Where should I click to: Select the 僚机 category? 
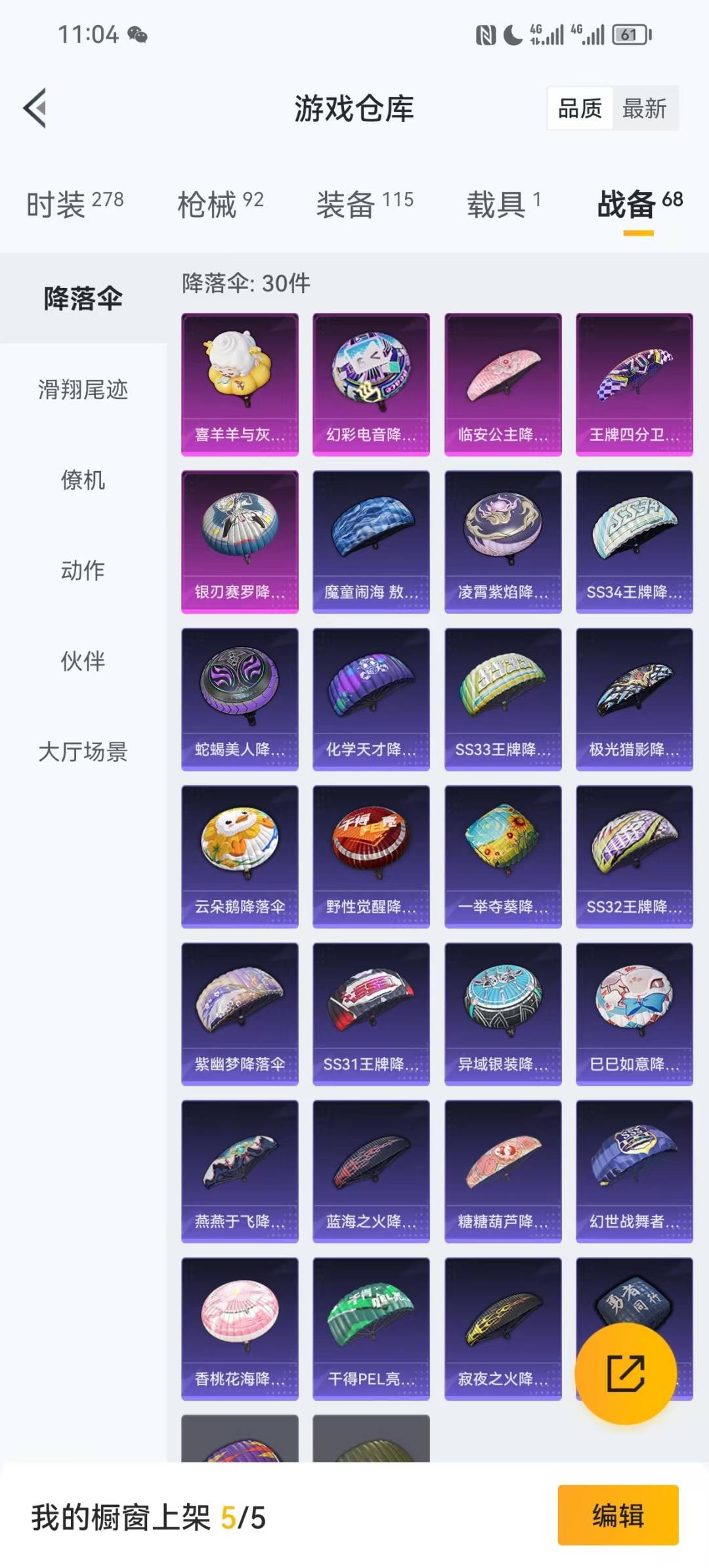(x=83, y=480)
